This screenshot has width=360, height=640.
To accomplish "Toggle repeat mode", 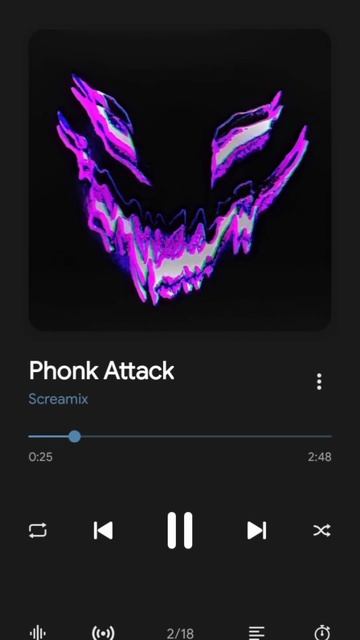I will [38, 531].
